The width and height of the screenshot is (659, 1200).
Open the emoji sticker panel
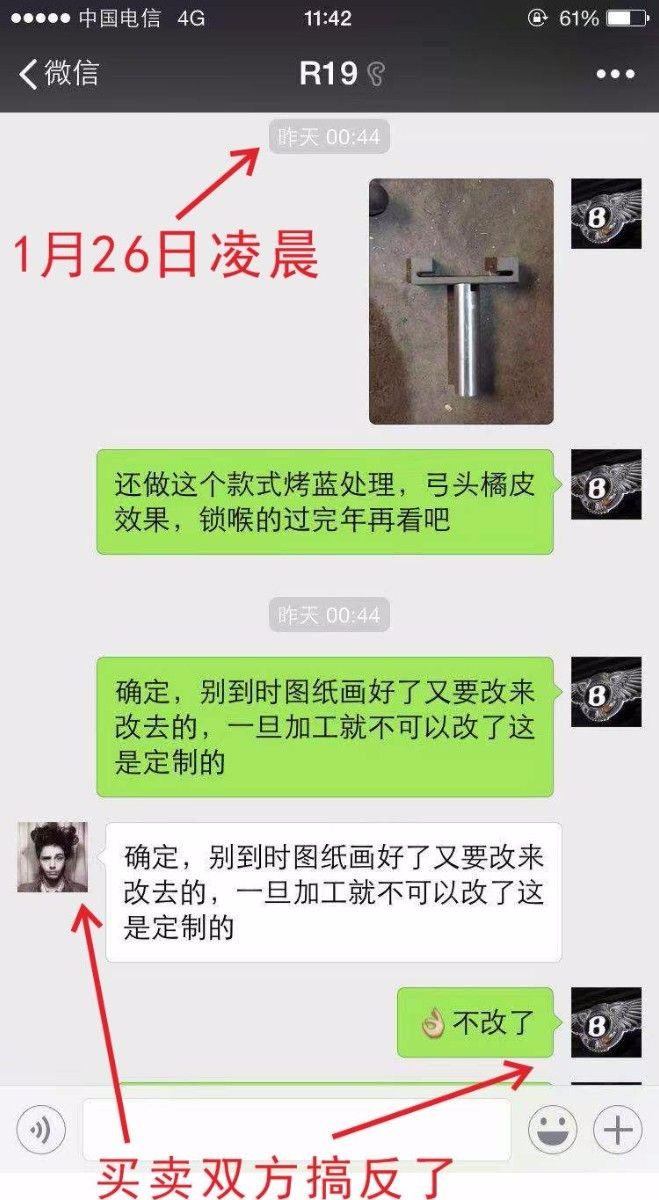pyautogui.click(x=551, y=1131)
